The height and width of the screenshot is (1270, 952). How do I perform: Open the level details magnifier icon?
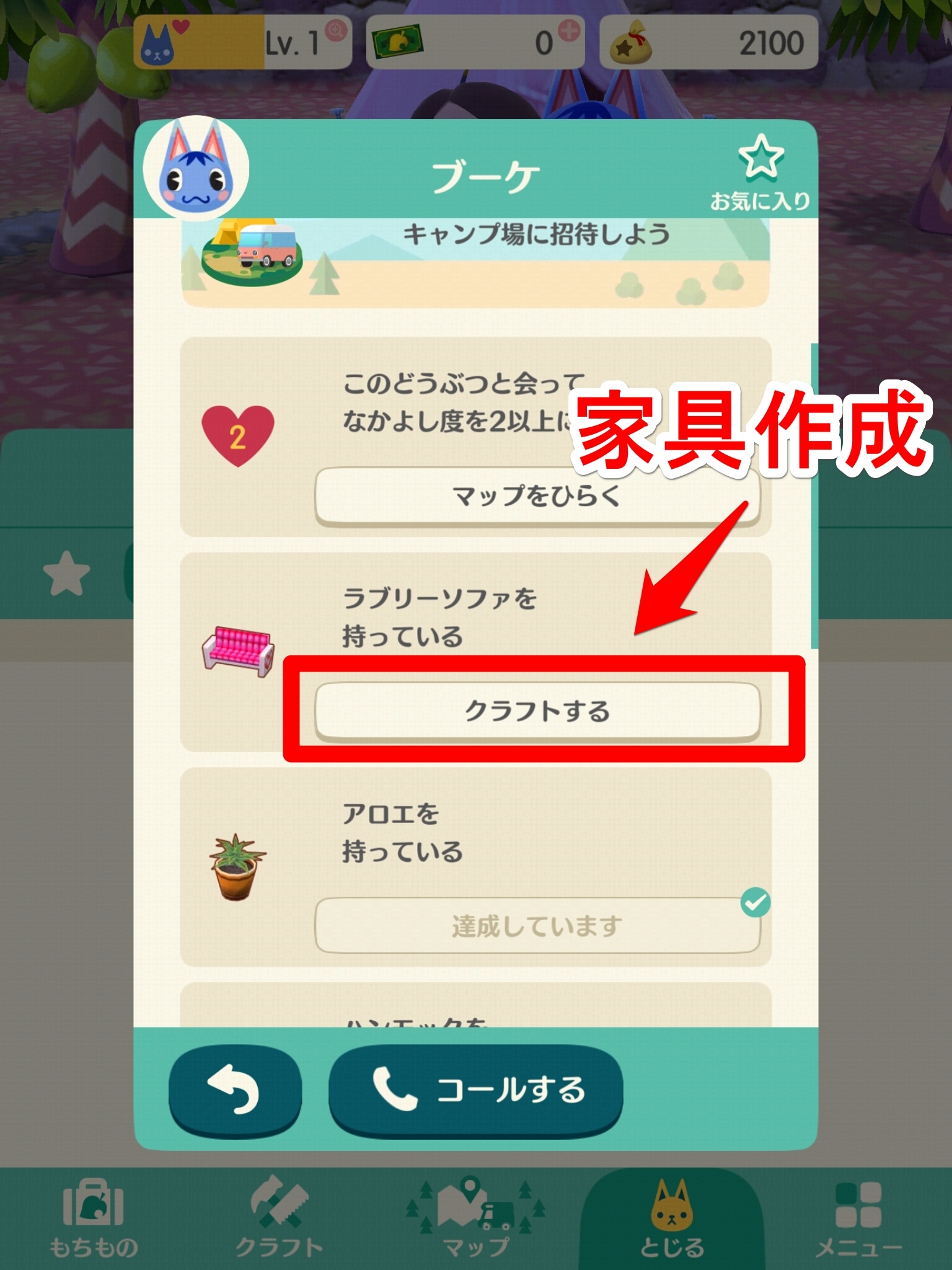[x=337, y=30]
